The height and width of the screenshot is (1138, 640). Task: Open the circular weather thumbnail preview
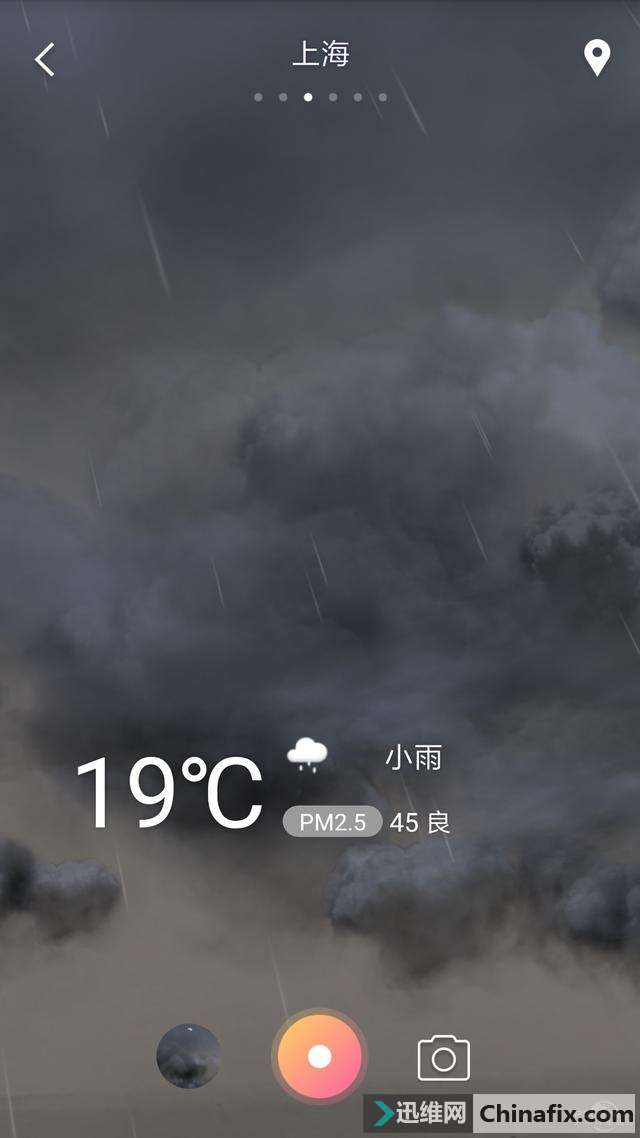[189, 1056]
